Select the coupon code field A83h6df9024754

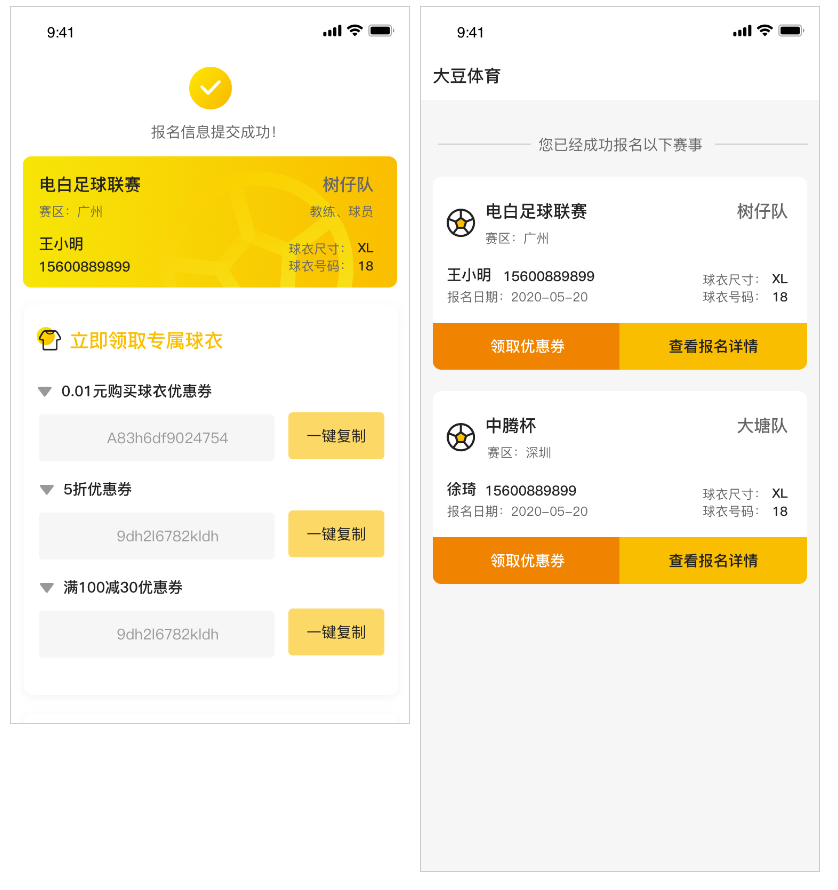156,437
